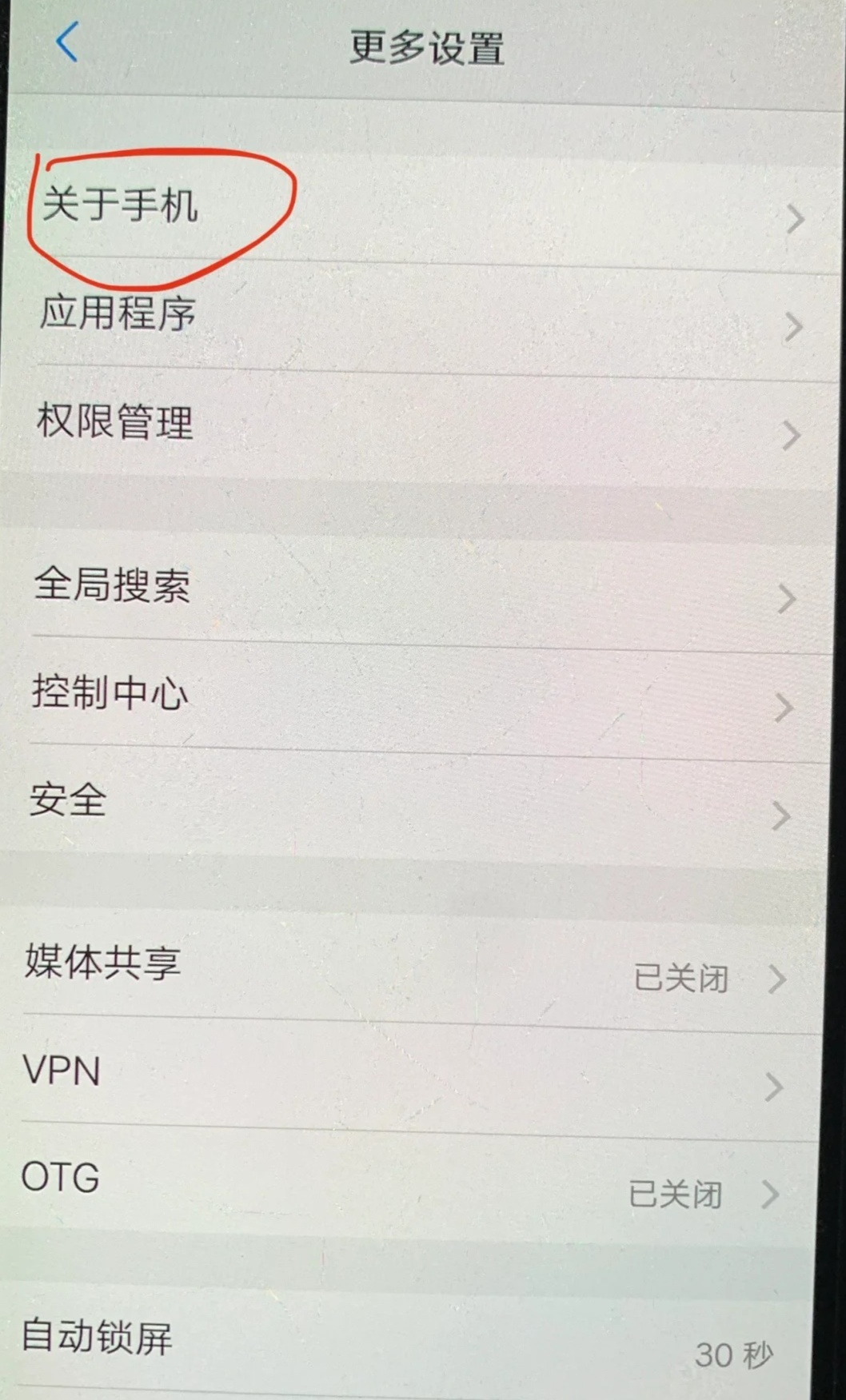This screenshot has width=846, height=1400.
Task: Open 全局搜索 settings
Action: click(113, 585)
